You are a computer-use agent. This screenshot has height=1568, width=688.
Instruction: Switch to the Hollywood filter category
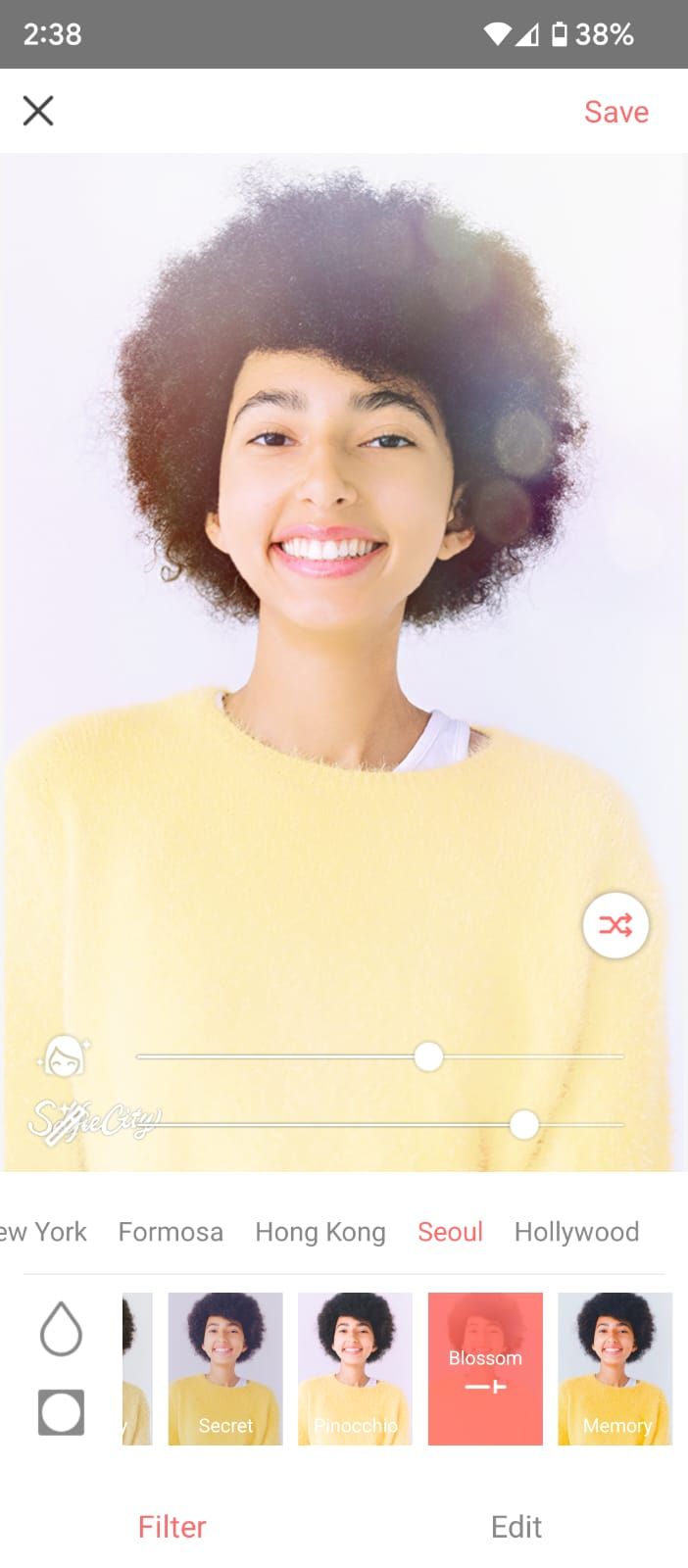tap(576, 1232)
